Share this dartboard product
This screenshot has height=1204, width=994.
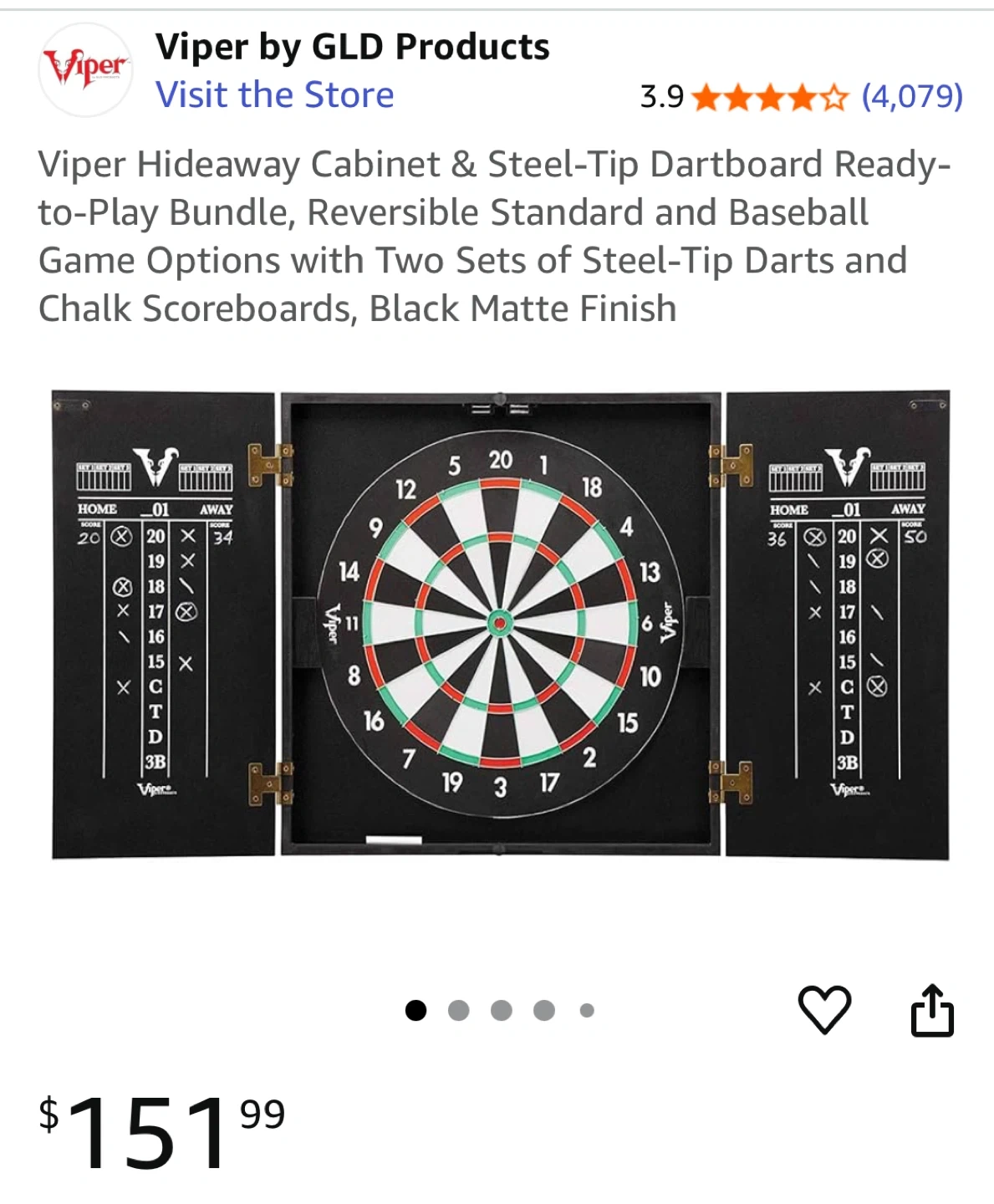click(x=931, y=1010)
